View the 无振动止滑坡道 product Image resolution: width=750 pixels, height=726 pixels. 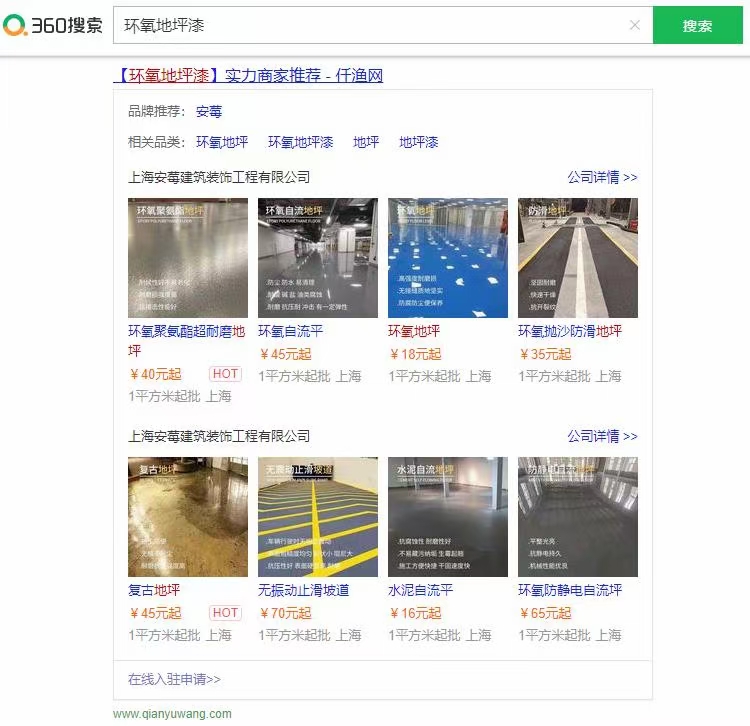318,517
